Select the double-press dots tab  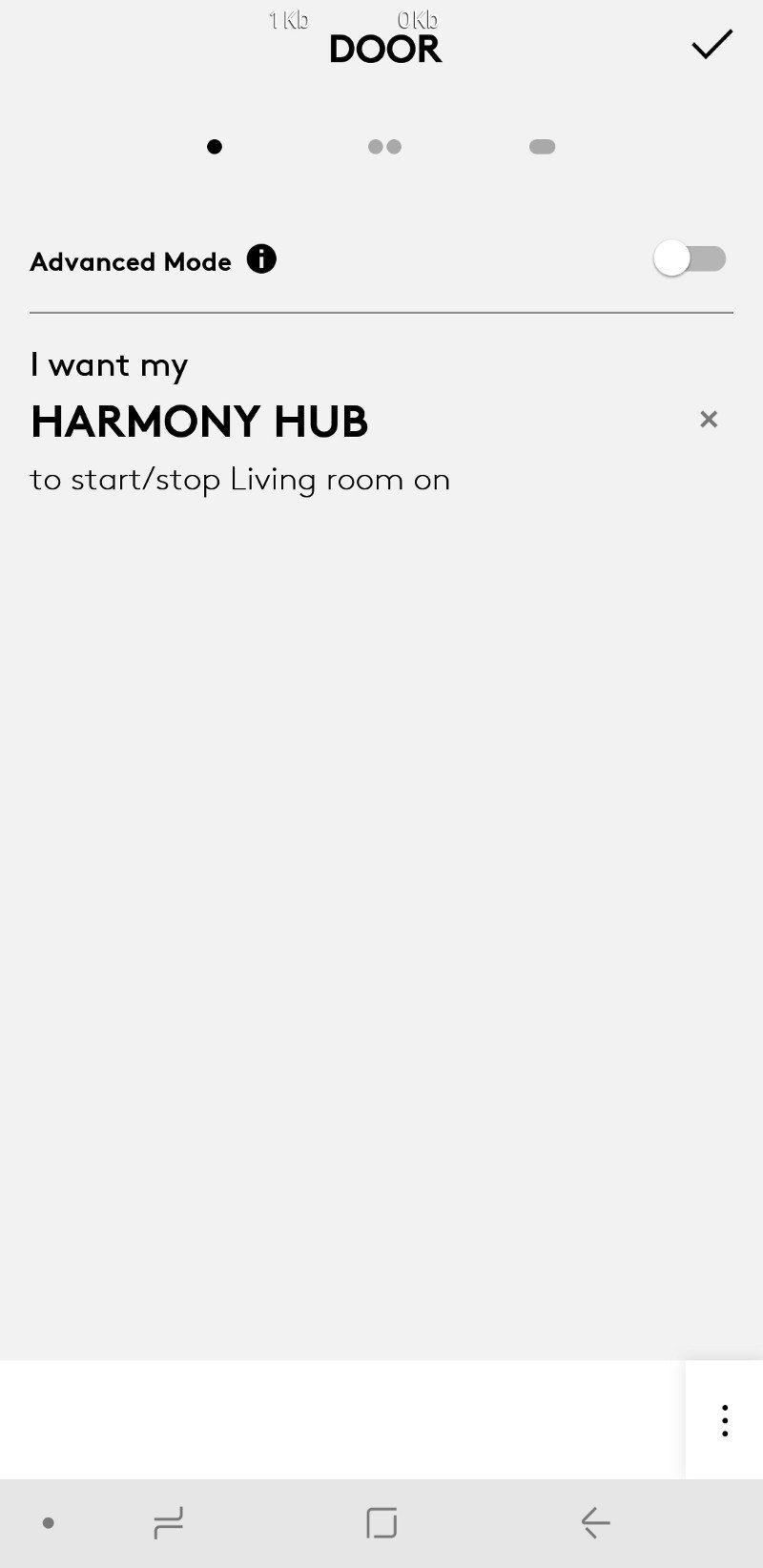tap(384, 147)
